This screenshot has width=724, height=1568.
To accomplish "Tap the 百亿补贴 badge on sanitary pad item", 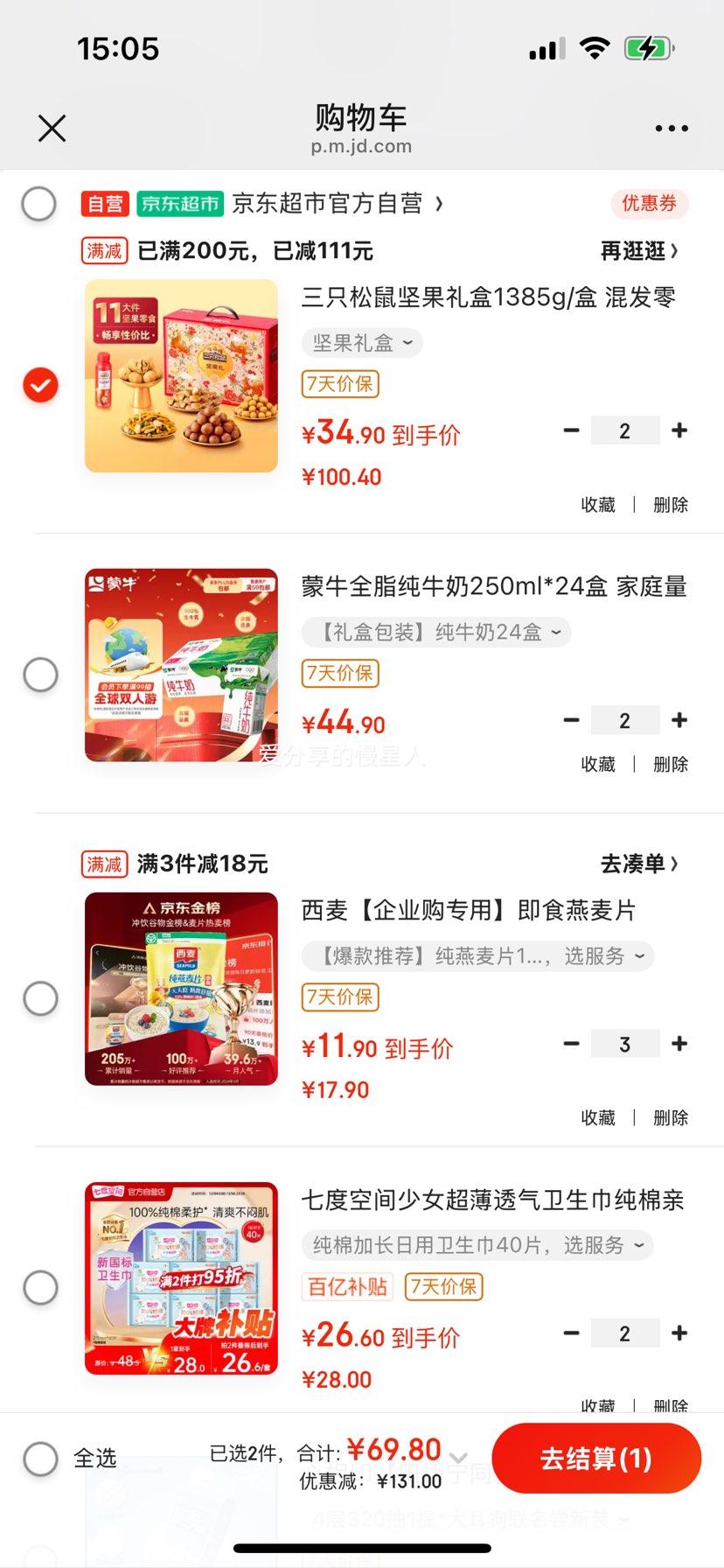I will (x=346, y=1286).
